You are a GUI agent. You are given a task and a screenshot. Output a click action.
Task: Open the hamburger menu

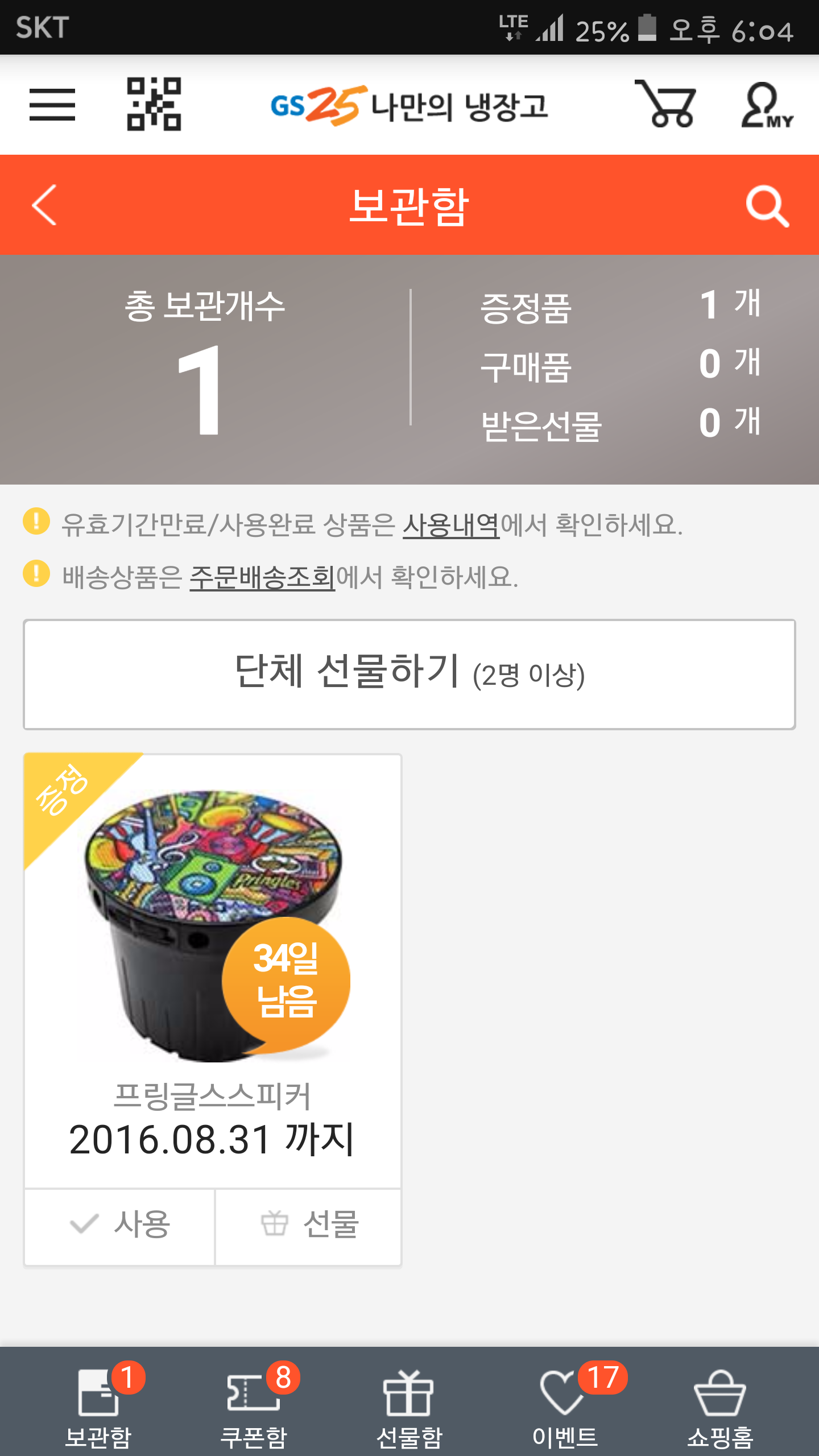click(x=52, y=105)
